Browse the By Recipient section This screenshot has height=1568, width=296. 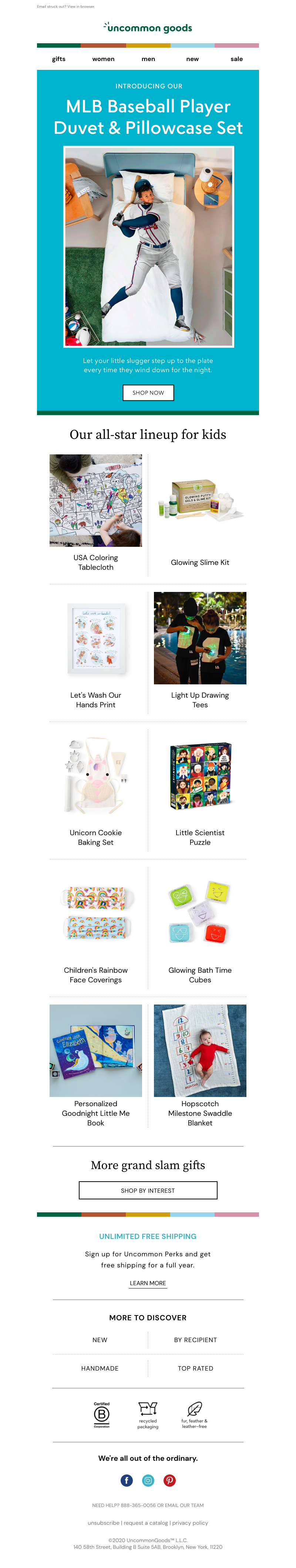coord(195,1339)
